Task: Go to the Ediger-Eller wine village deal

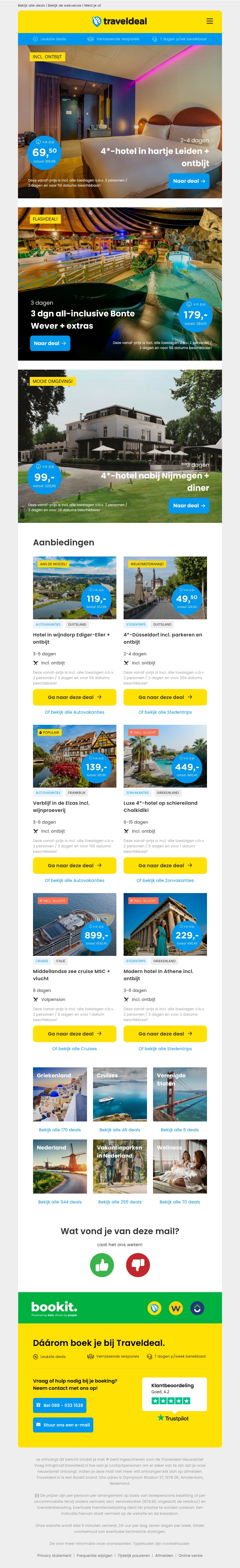Action: [74, 697]
